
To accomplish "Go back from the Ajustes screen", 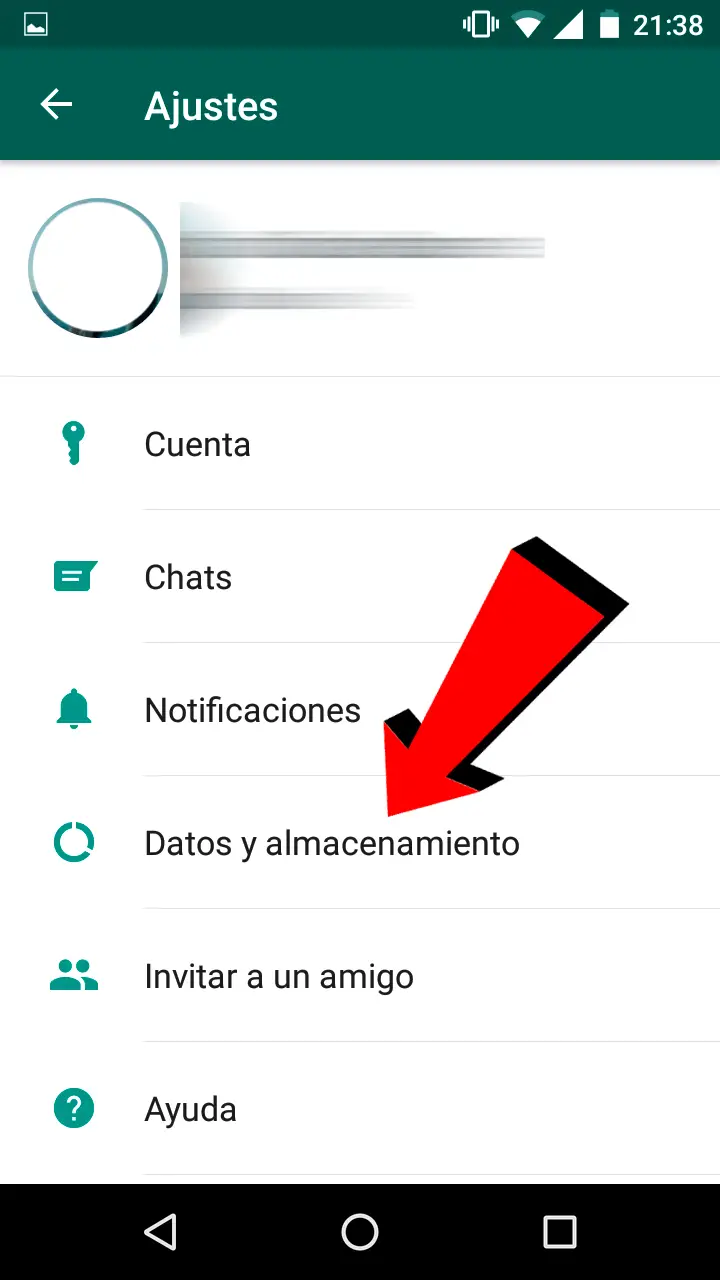I will click(57, 105).
